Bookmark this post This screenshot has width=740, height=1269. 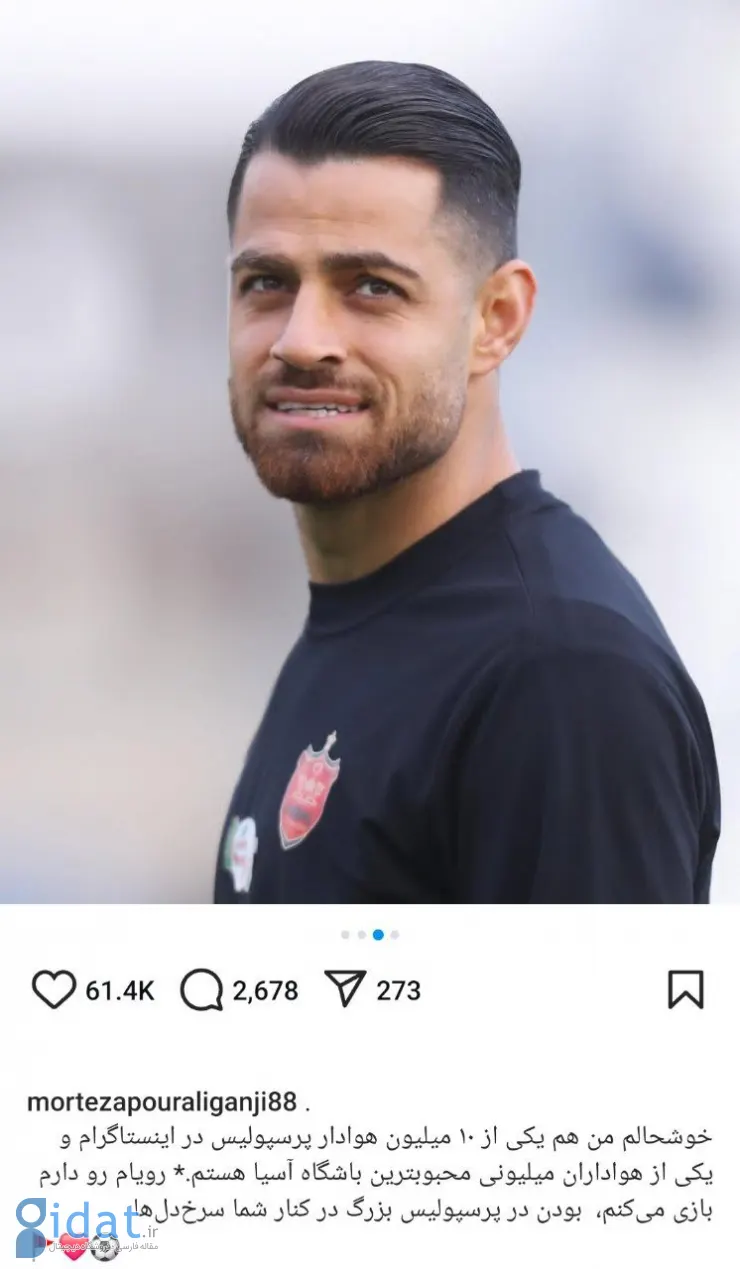coord(686,990)
